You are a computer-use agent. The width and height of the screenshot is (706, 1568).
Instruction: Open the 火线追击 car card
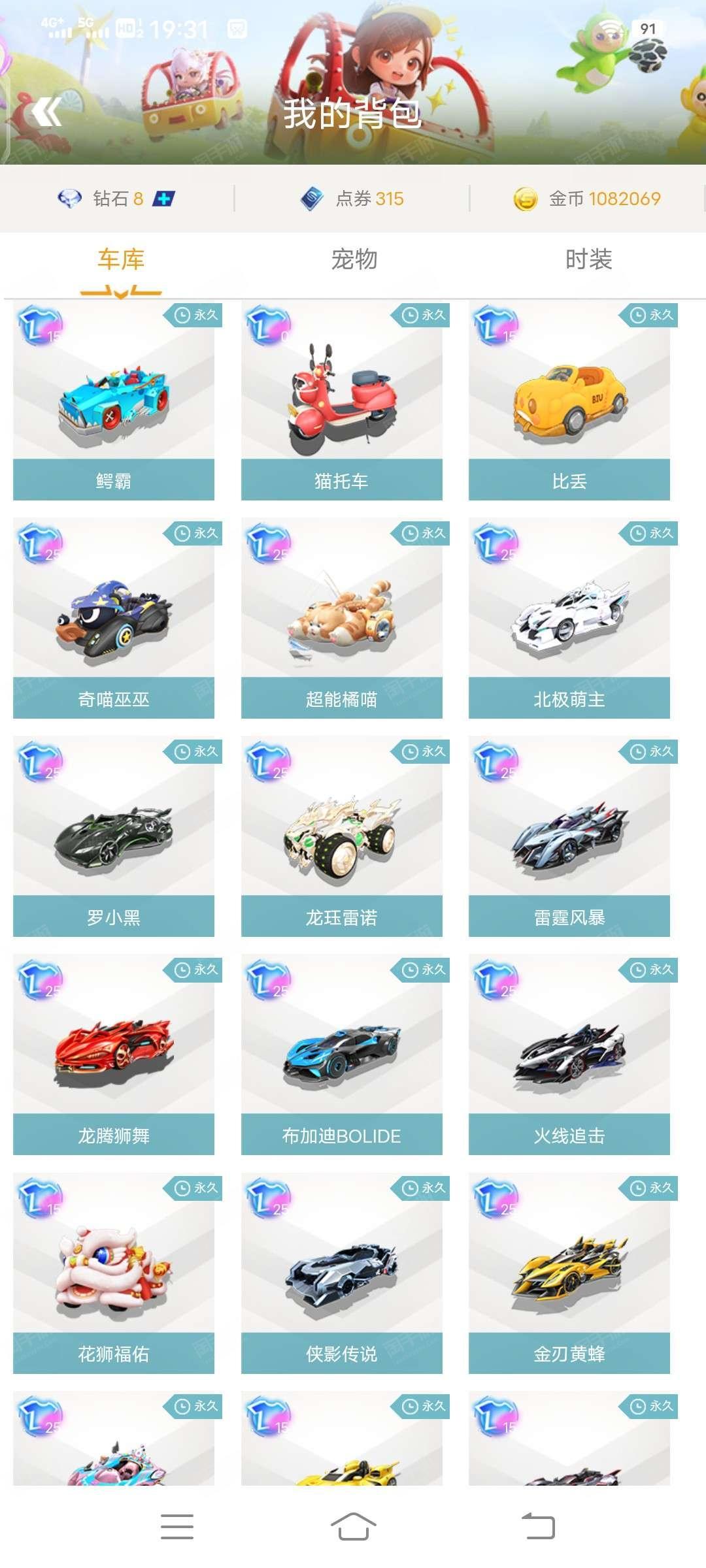pos(569,1056)
